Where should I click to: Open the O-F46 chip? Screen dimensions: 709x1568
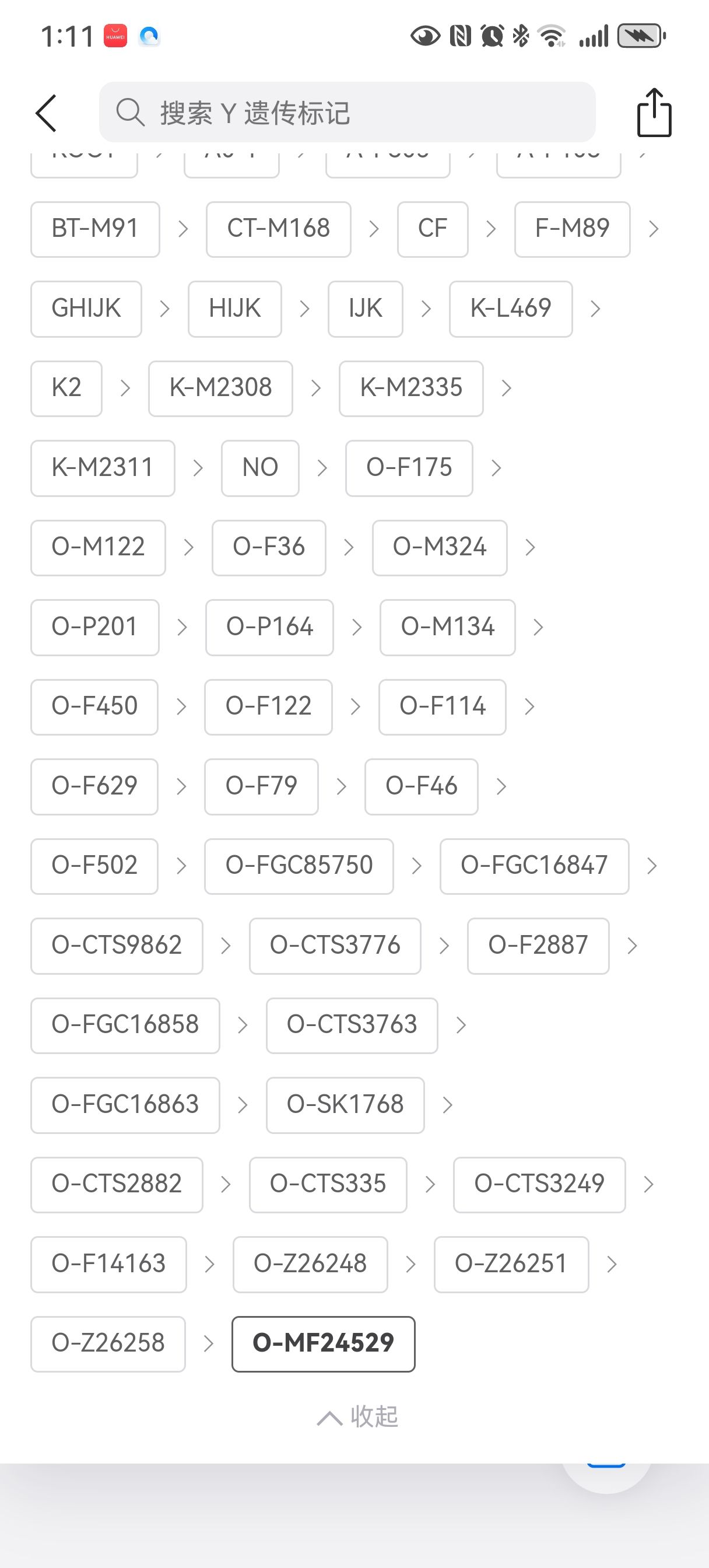[421, 786]
